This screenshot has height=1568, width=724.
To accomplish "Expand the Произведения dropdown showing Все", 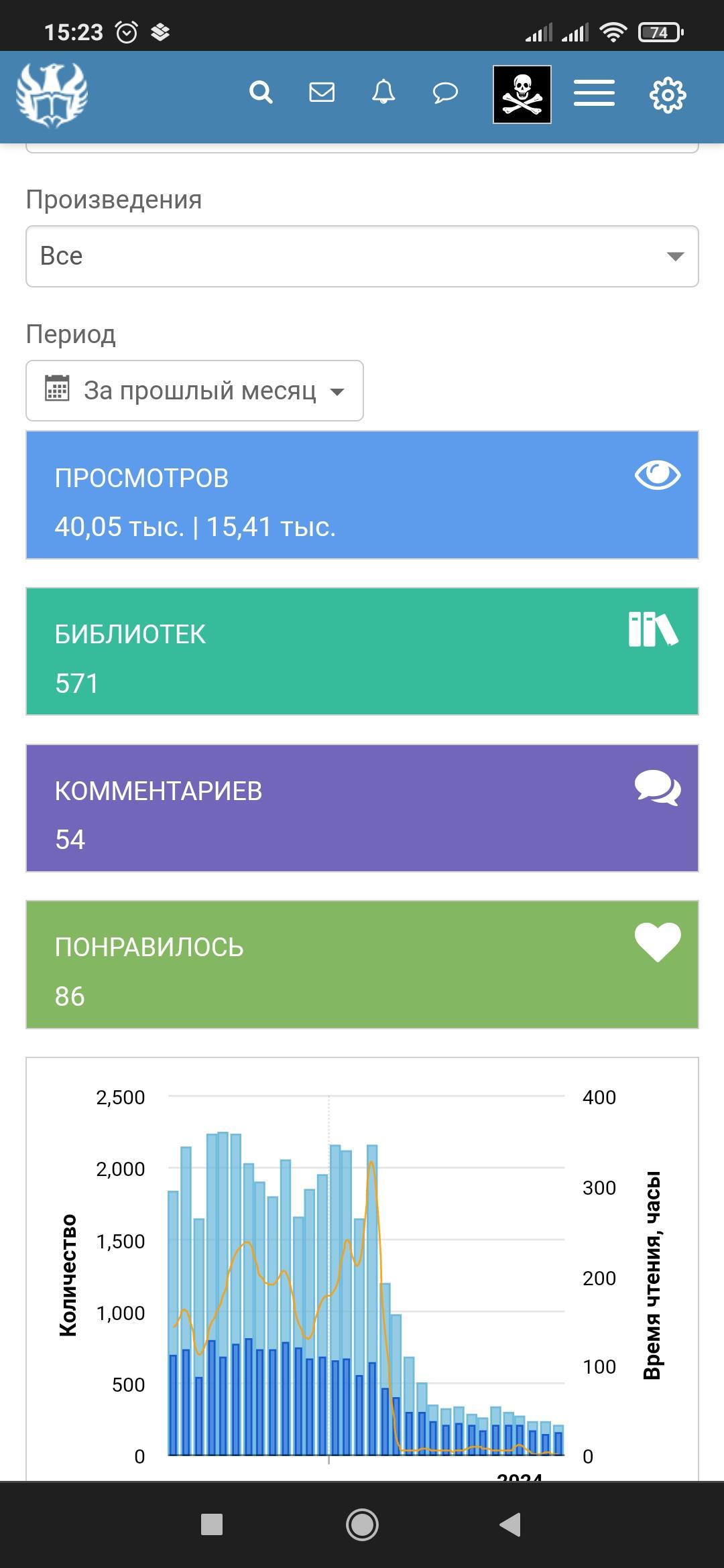I will coord(362,256).
